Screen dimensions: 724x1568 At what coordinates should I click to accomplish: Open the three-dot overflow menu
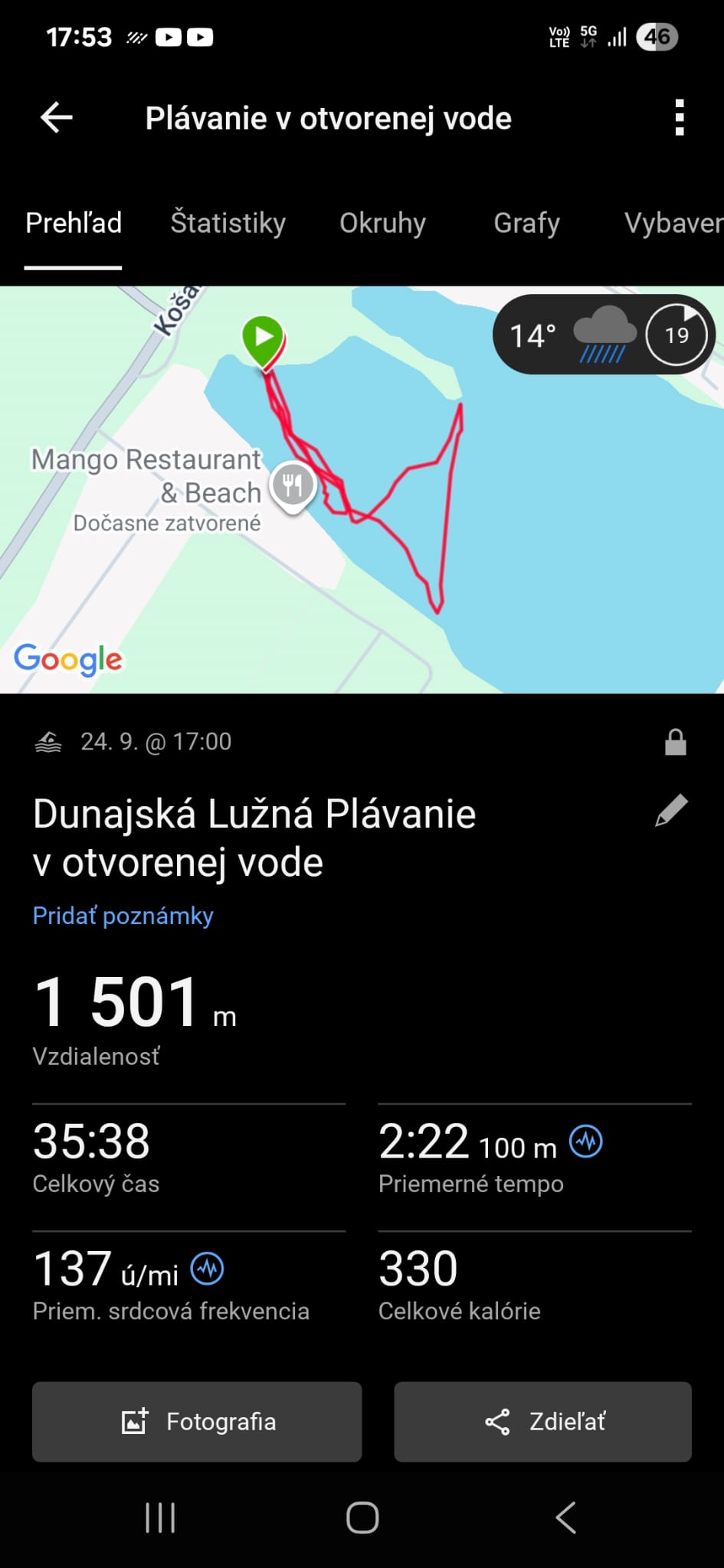(679, 118)
